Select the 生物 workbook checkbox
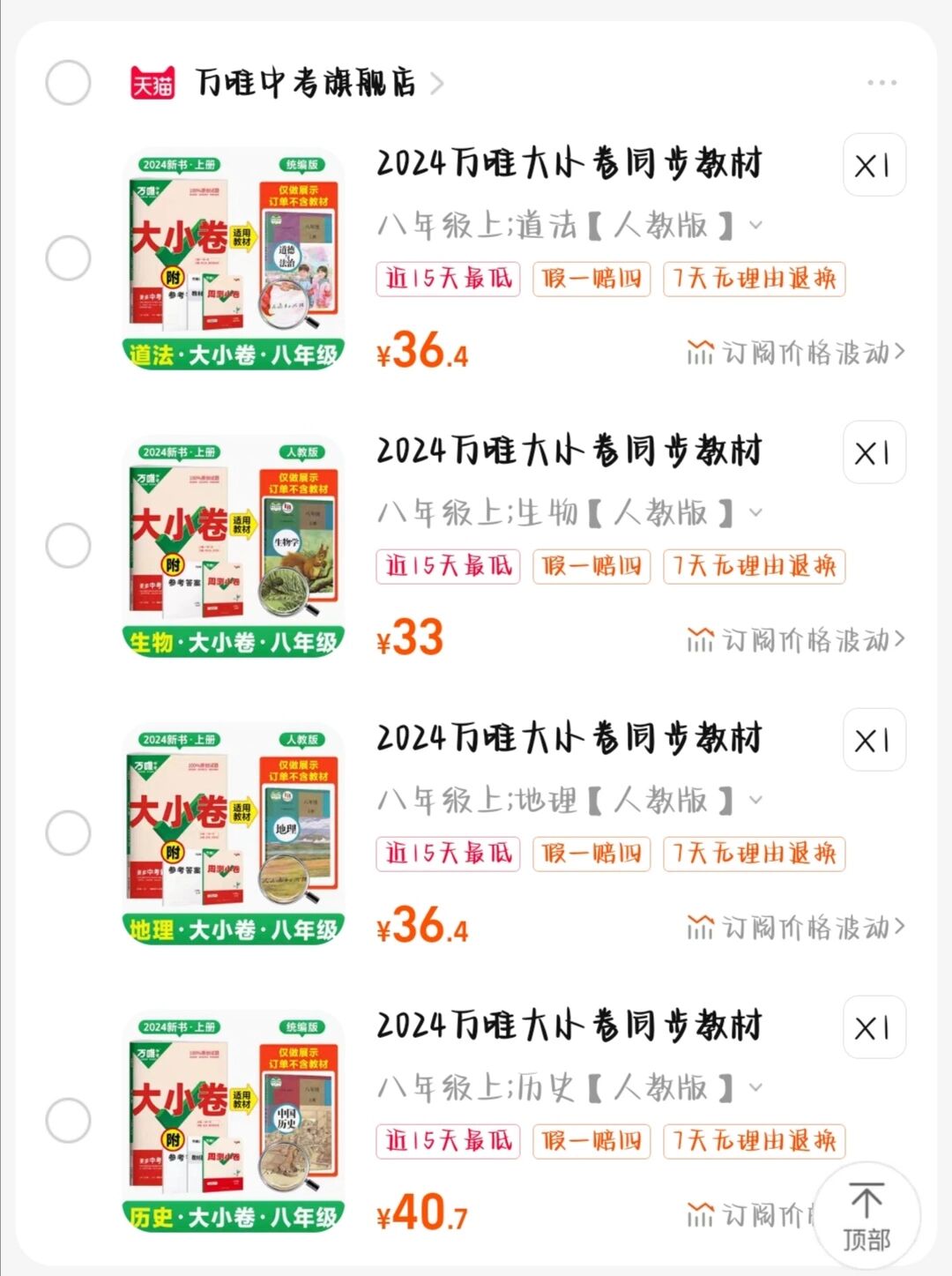Image resolution: width=952 pixels, height=1276 pixels. tap(68, 545)
